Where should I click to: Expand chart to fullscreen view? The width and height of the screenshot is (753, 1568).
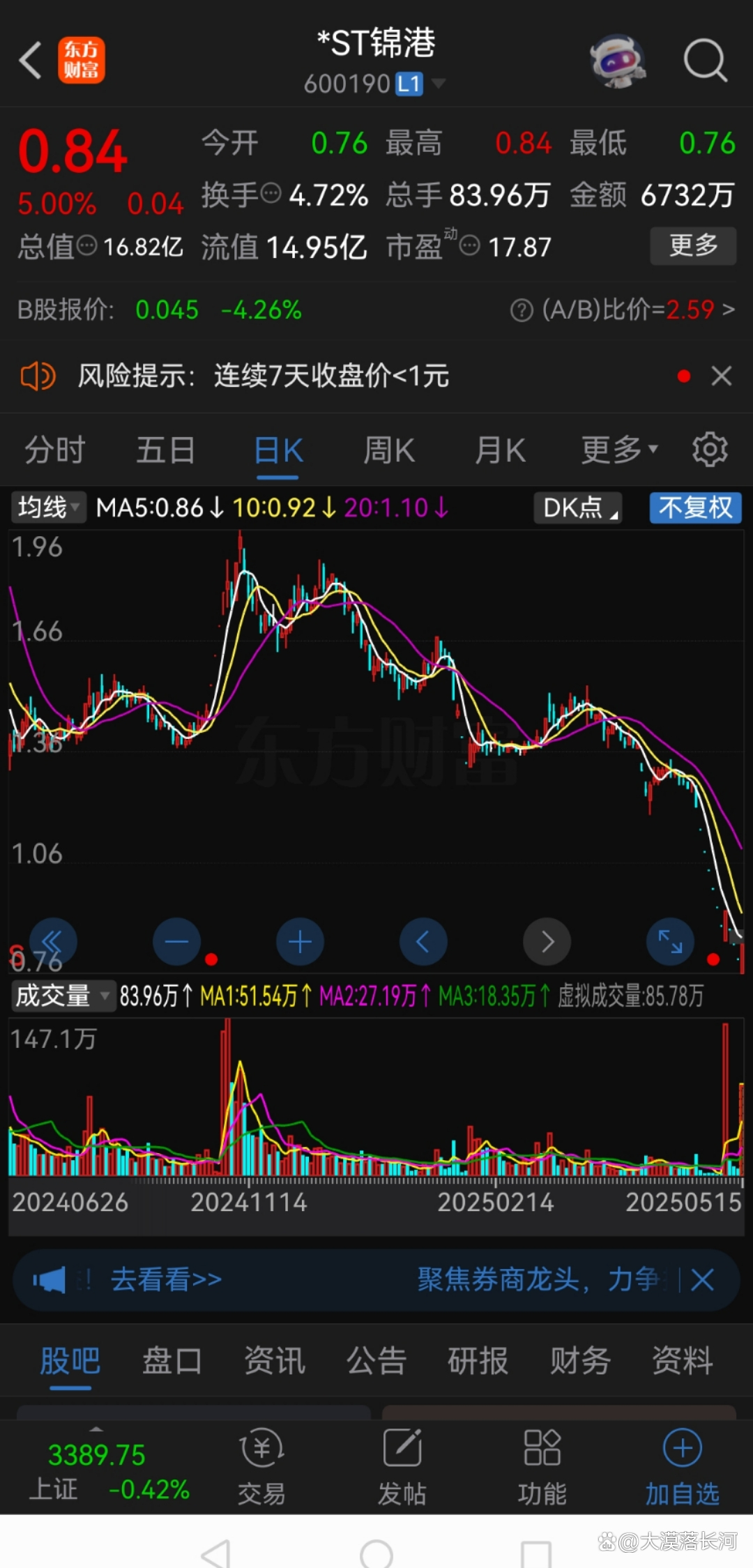pyautogui.click(x=669, y=941)
